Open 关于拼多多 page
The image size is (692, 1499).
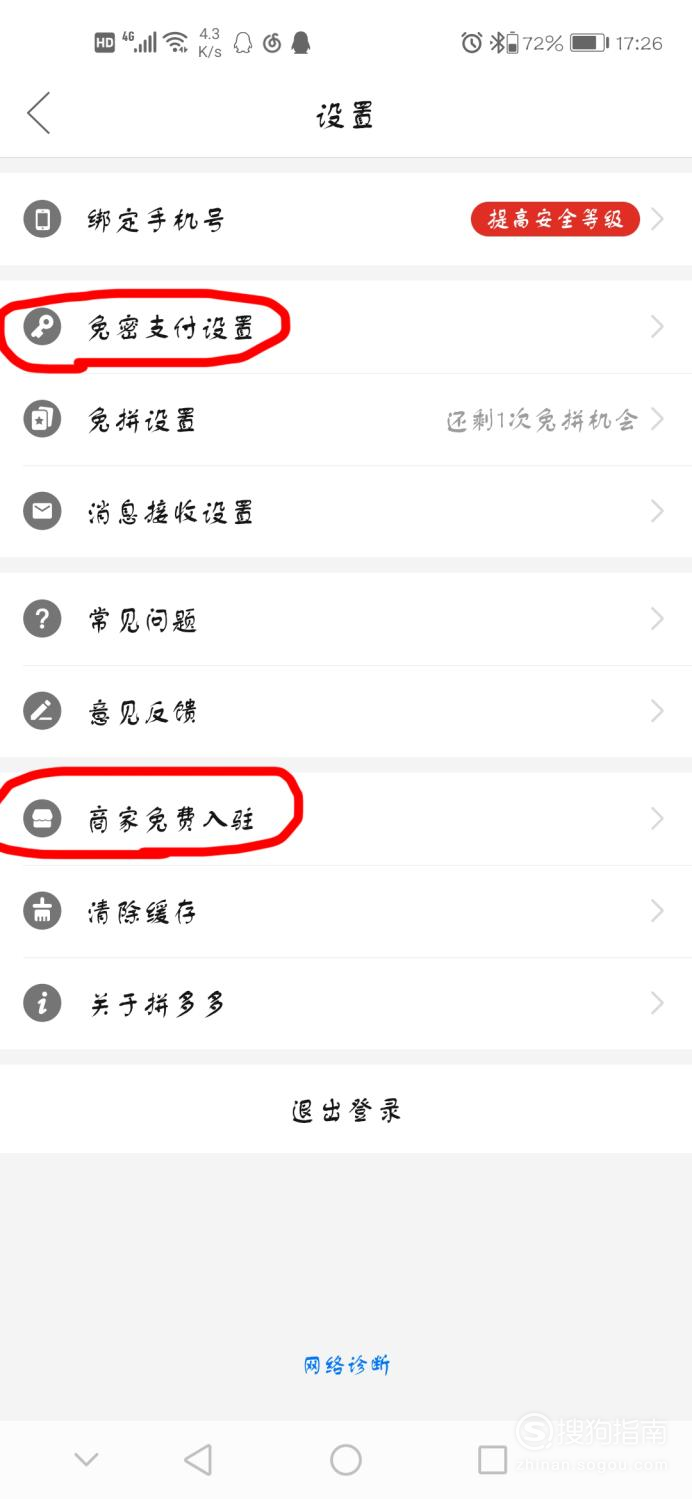156,1004
